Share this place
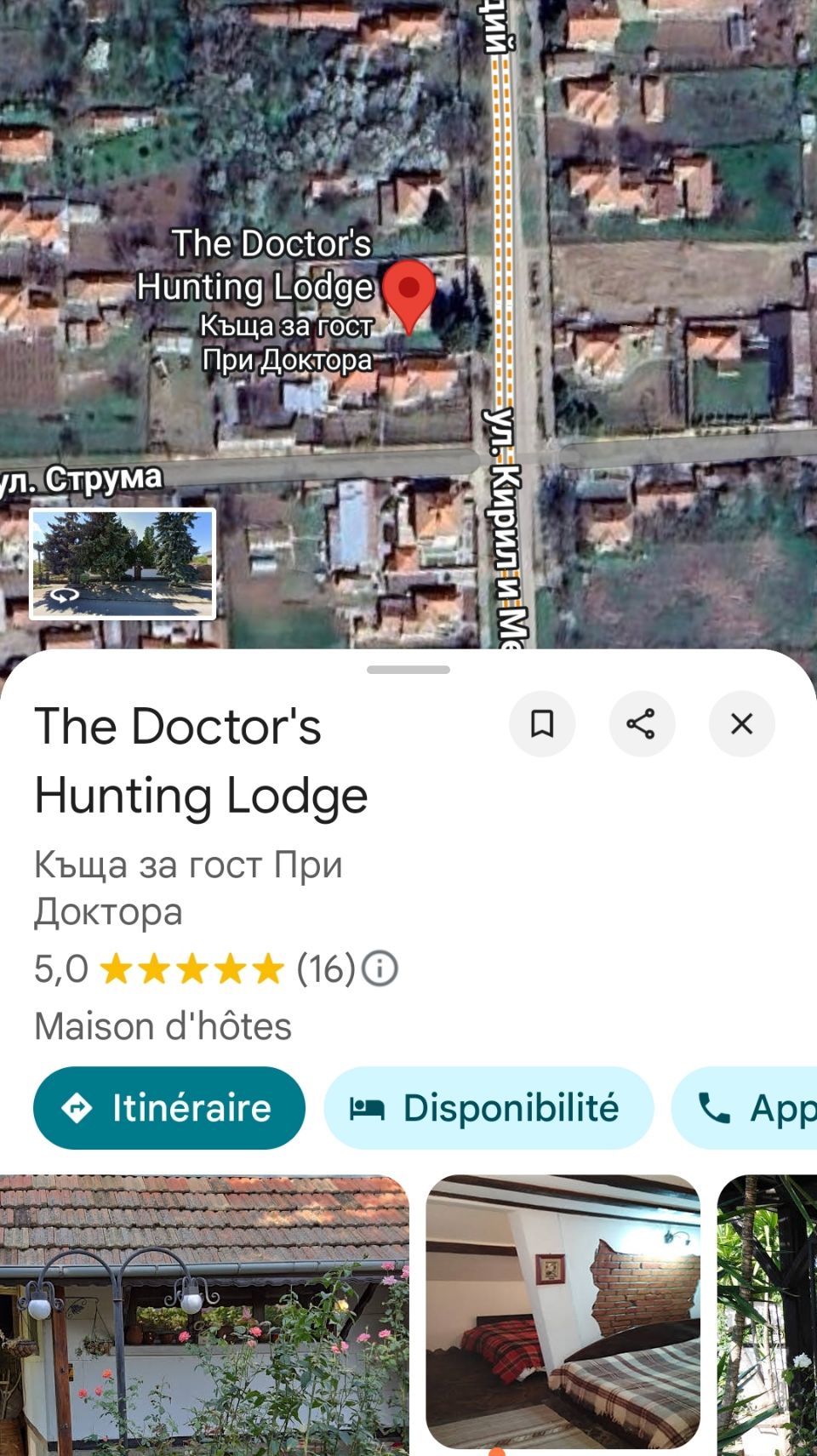817x1456 pixels. pyautogui.click(x=642, y=724)
